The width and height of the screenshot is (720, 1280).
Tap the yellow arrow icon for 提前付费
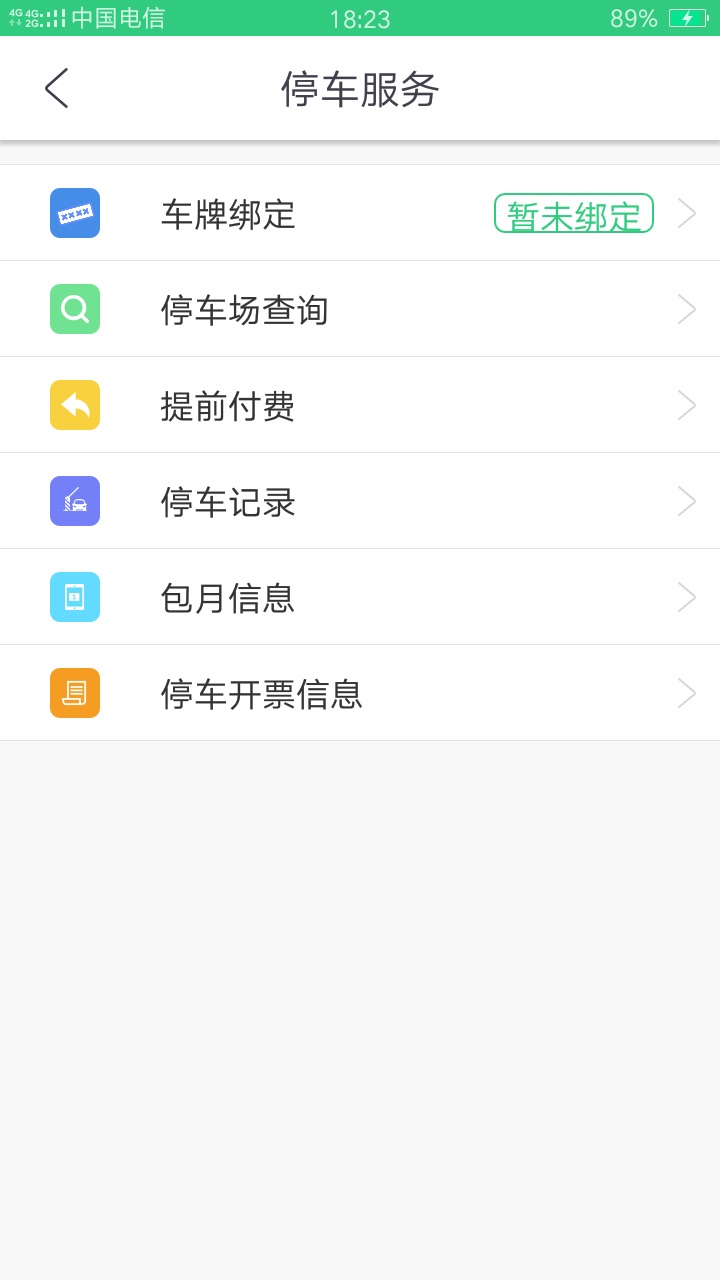tap(74, 405)
